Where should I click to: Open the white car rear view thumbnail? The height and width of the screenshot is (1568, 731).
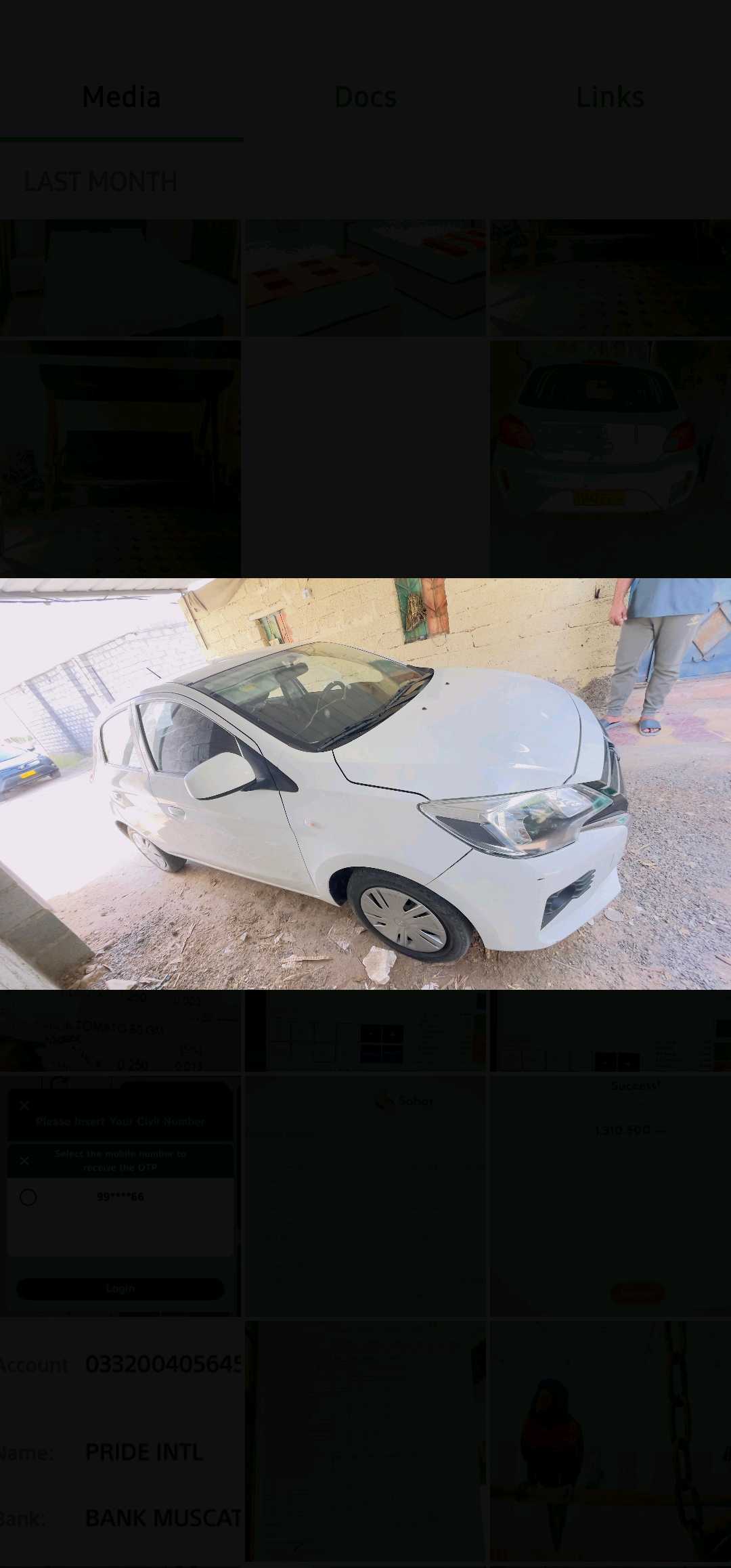610,458
